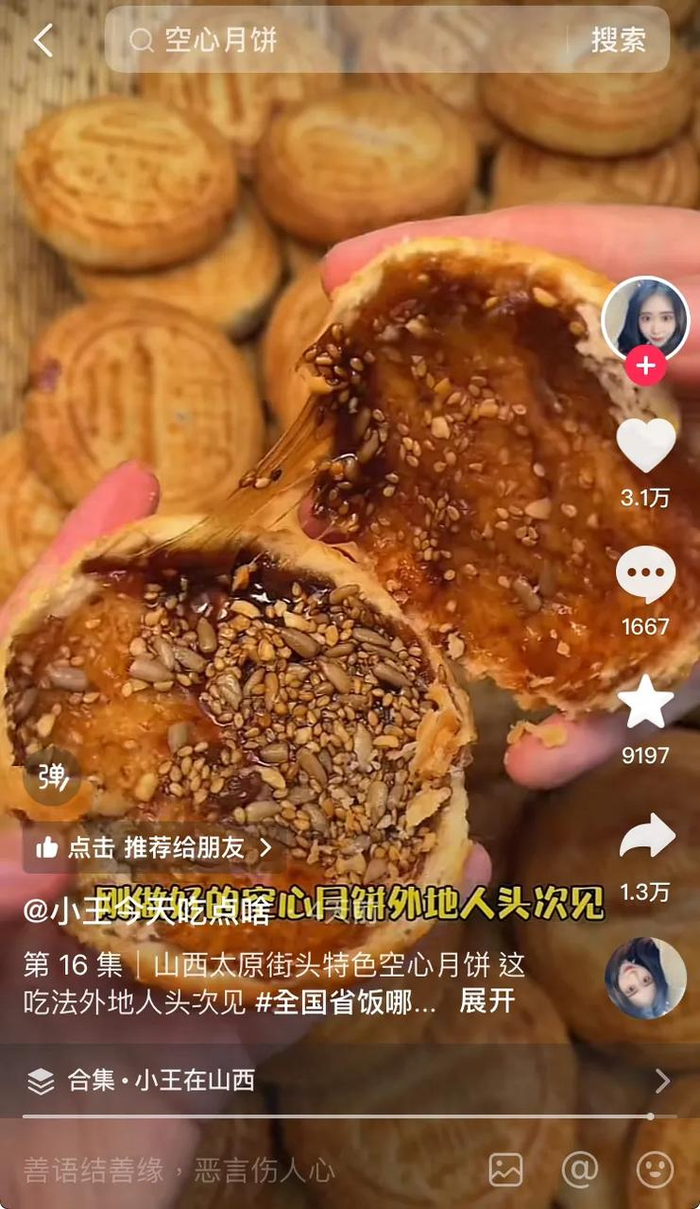Open the sound disc thumbnail
The width and height of the screenshot is (700, 1209).
click(x=645, y=978)
